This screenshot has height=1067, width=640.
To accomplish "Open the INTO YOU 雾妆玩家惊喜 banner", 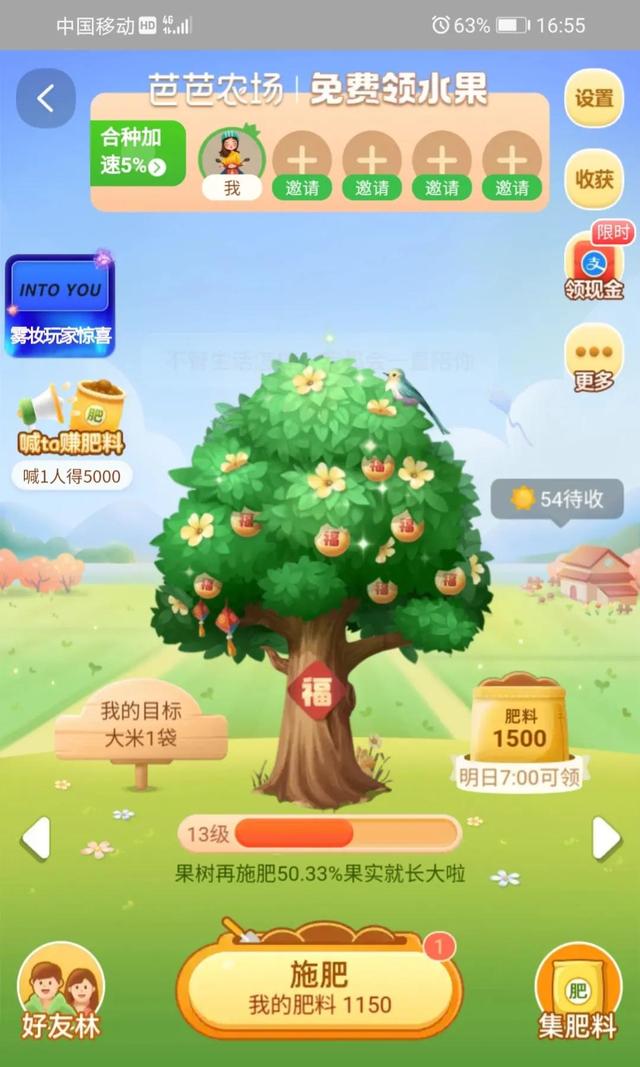I will pos(60,305).
